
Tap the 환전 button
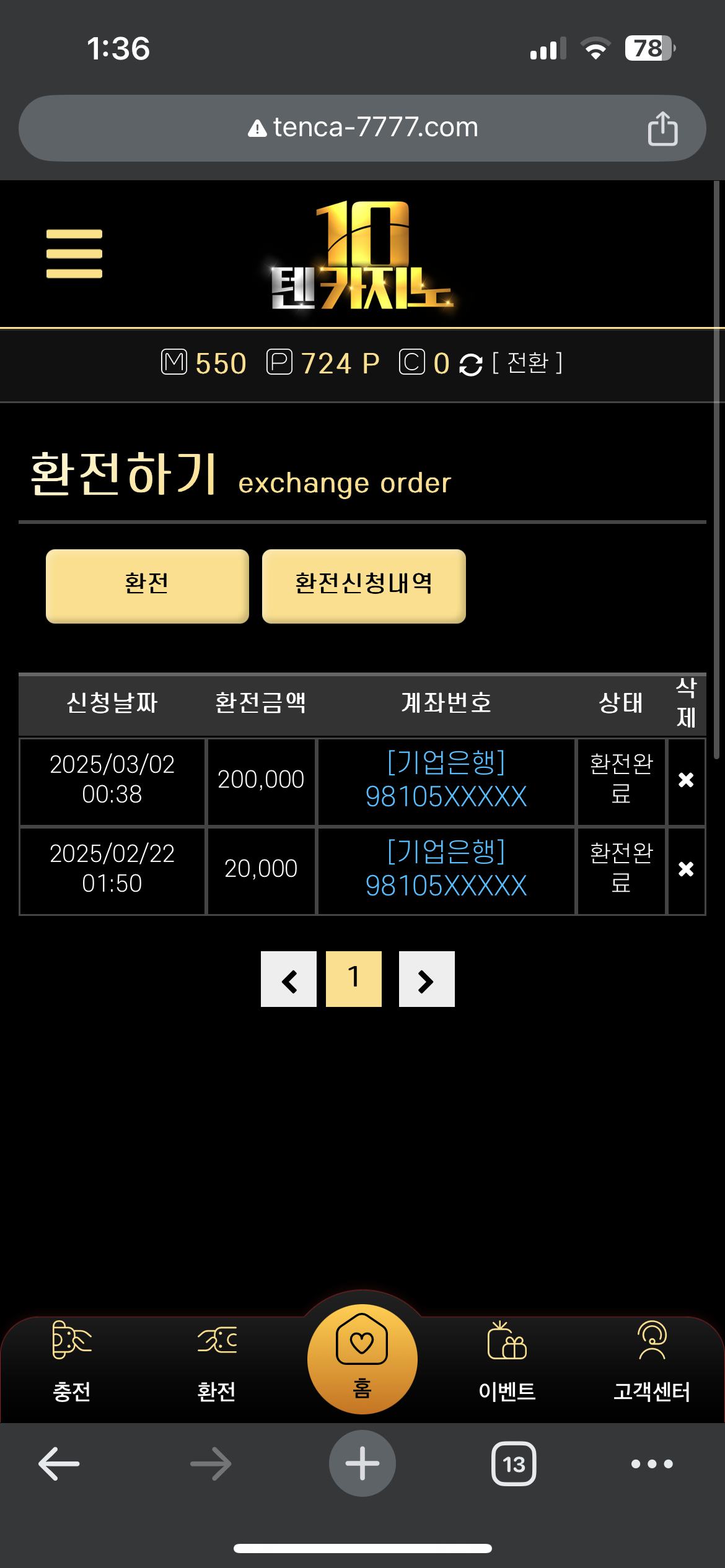click(x=147, y=586)
